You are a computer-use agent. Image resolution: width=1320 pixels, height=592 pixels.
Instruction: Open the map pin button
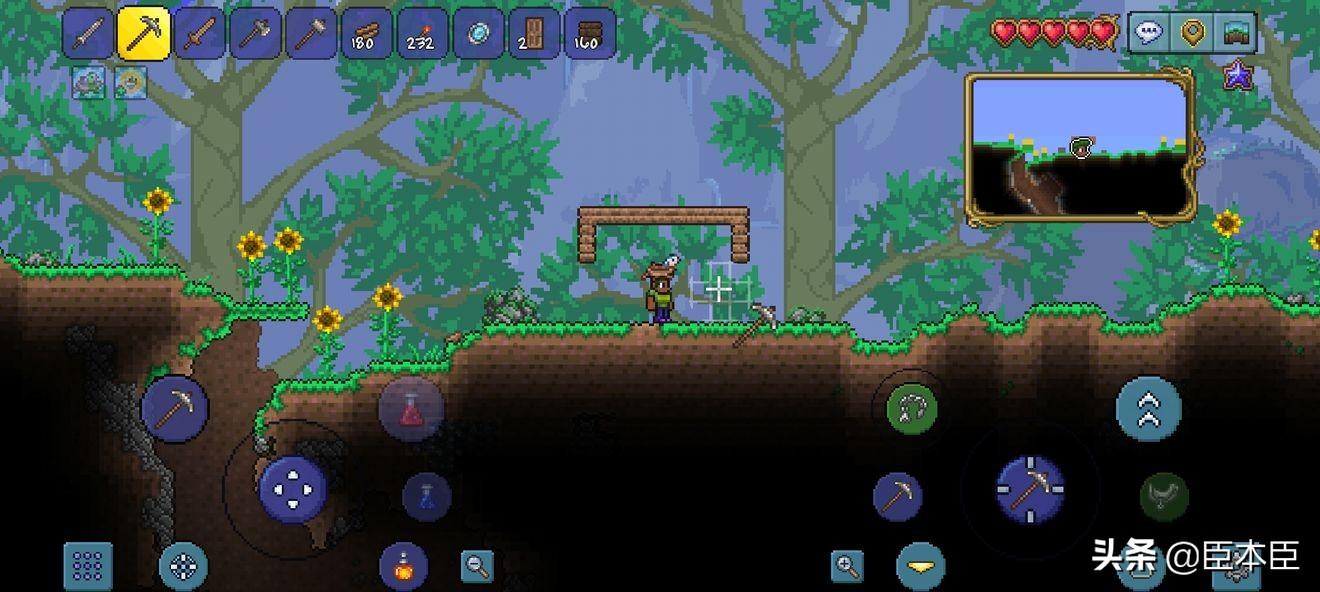coord(1192,33)
